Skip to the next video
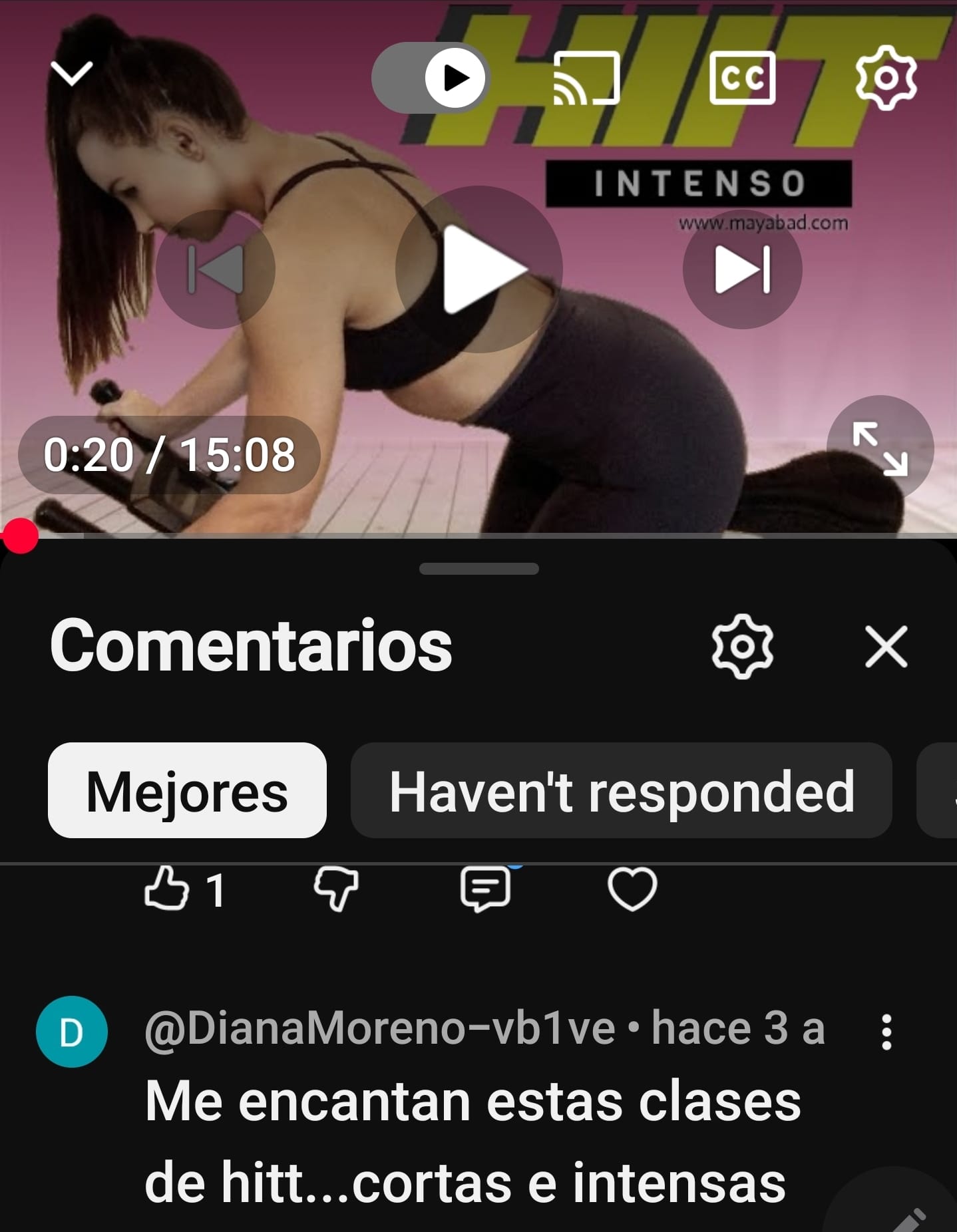This screenshot has height=1232, width=957. 742,269
